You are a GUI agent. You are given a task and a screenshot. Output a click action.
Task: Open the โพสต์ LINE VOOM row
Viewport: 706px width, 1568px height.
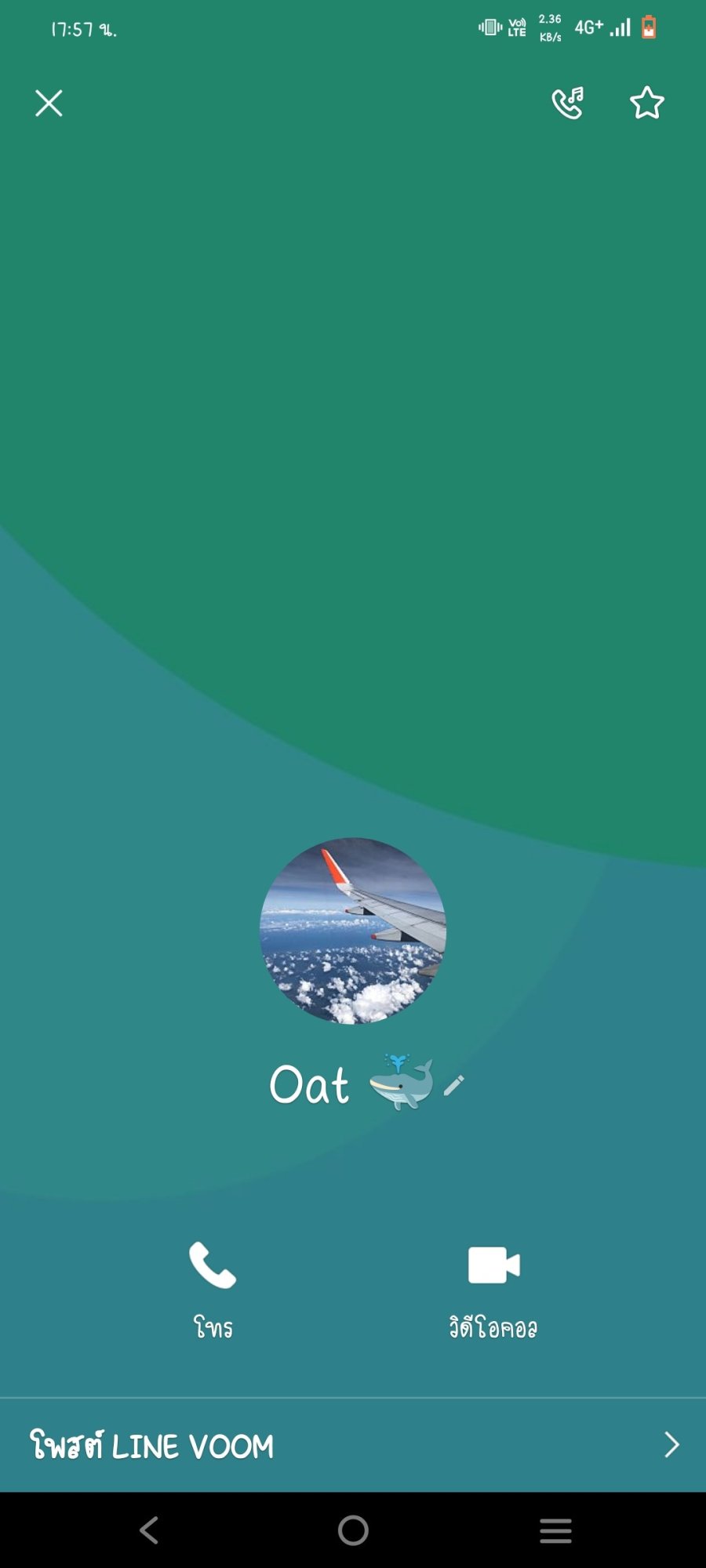[353, 1445]
